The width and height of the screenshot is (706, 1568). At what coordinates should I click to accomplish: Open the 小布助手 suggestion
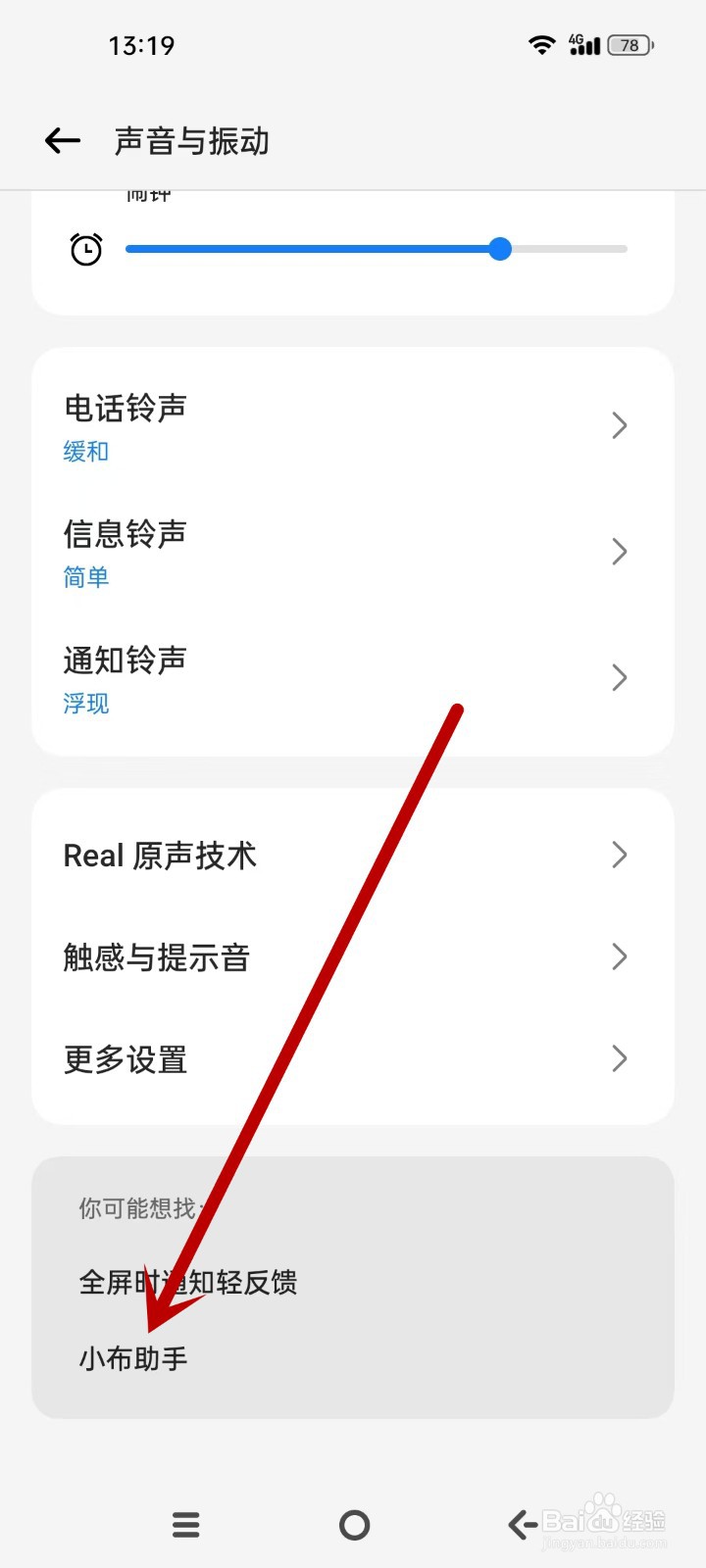coord(134,1358)
